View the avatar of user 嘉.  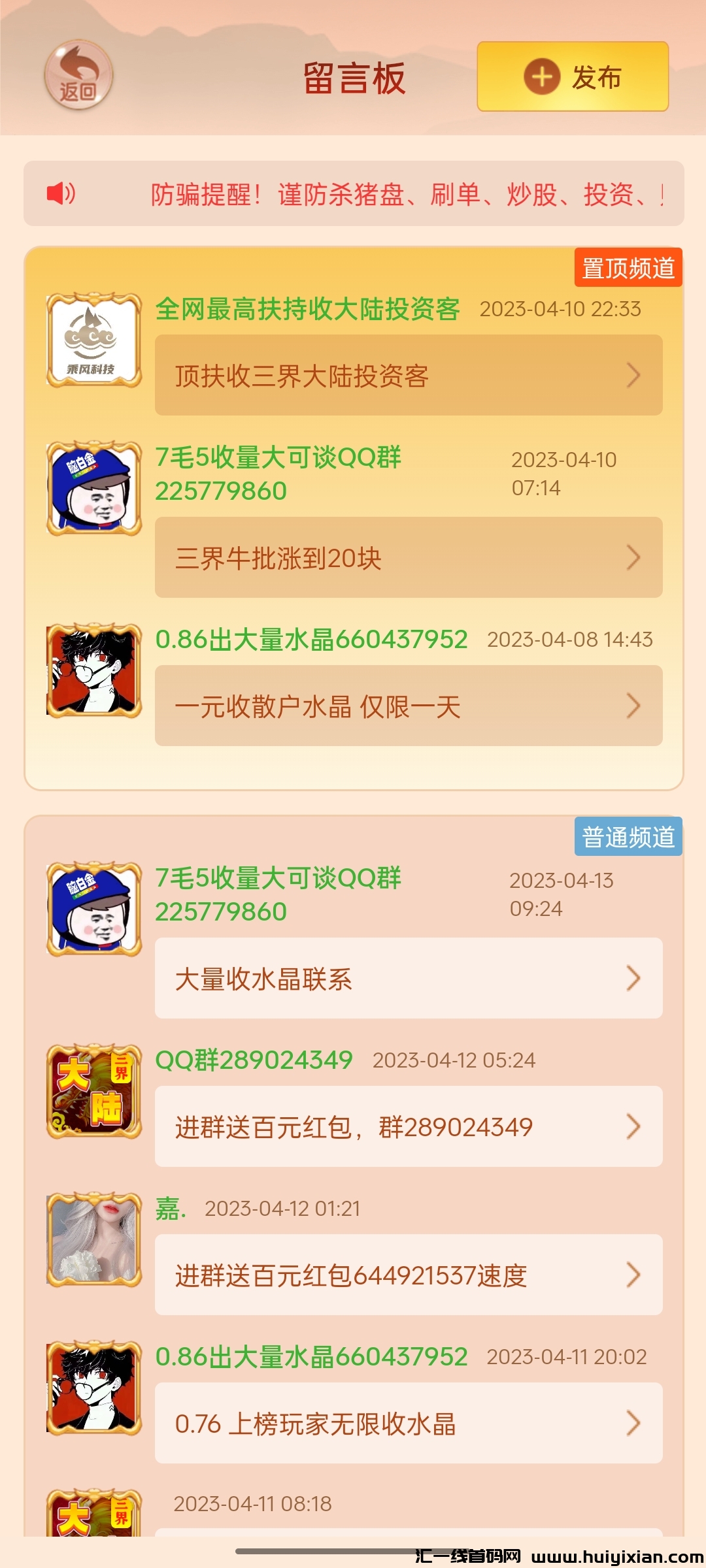pyautogui.click(x=94, y=1239)
